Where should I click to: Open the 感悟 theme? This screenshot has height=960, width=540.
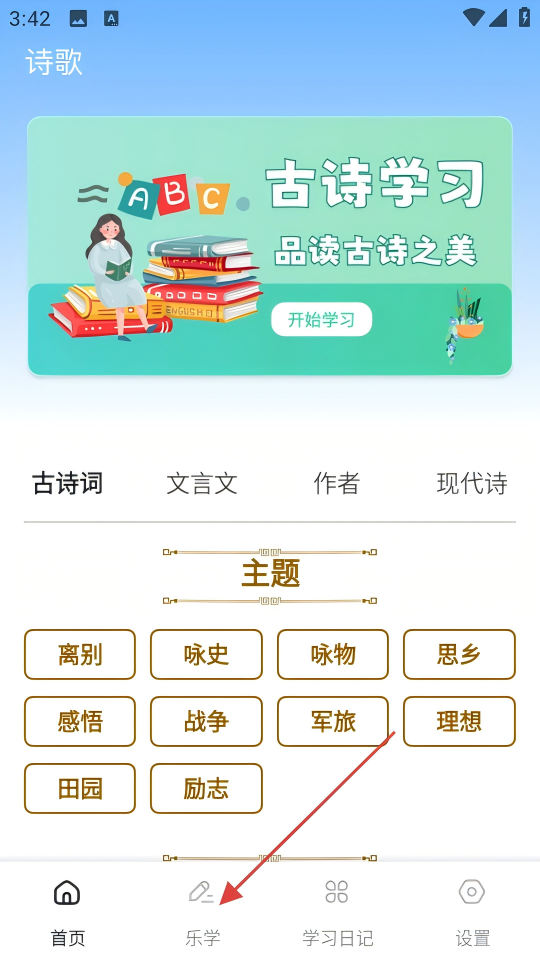coord(80,721)
